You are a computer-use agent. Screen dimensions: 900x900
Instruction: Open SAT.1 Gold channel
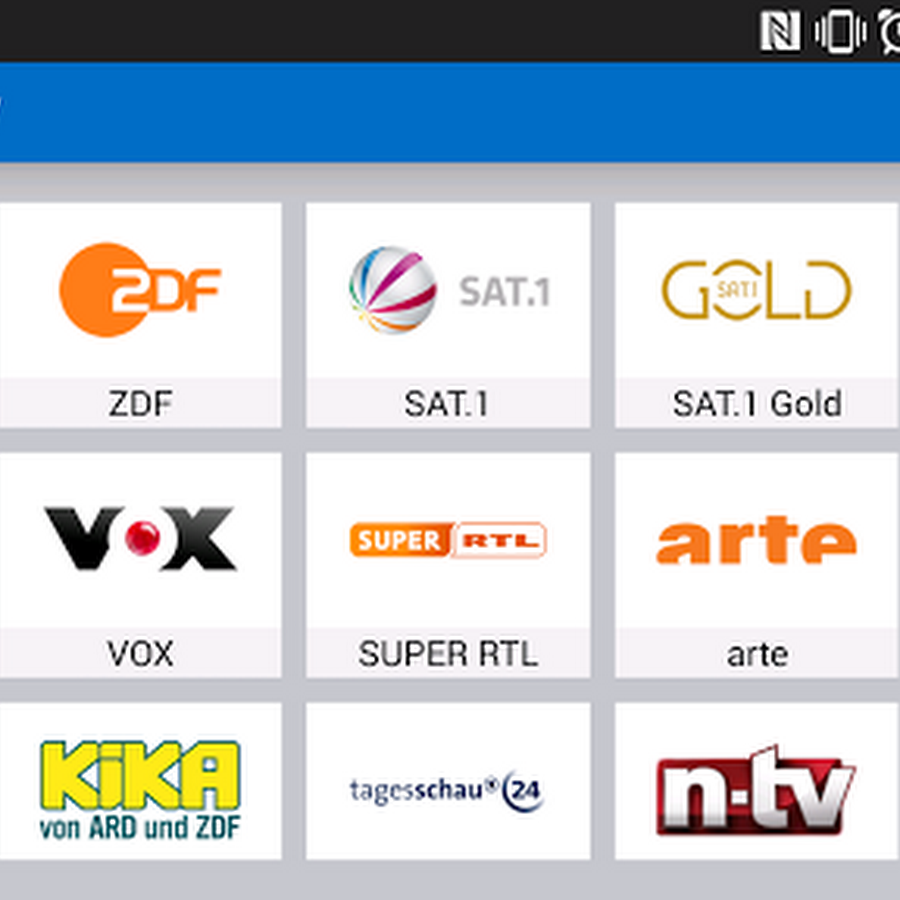[x=756, y=314]
